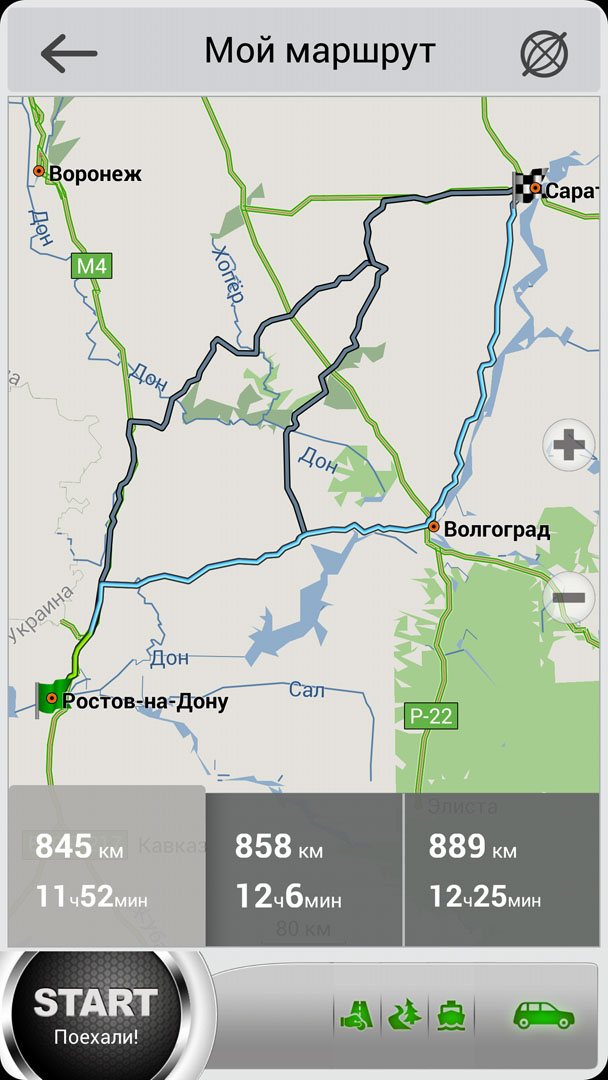Select the 845 km route option
Viewport: 608px width, 1080px height.
tap(106, 866)
